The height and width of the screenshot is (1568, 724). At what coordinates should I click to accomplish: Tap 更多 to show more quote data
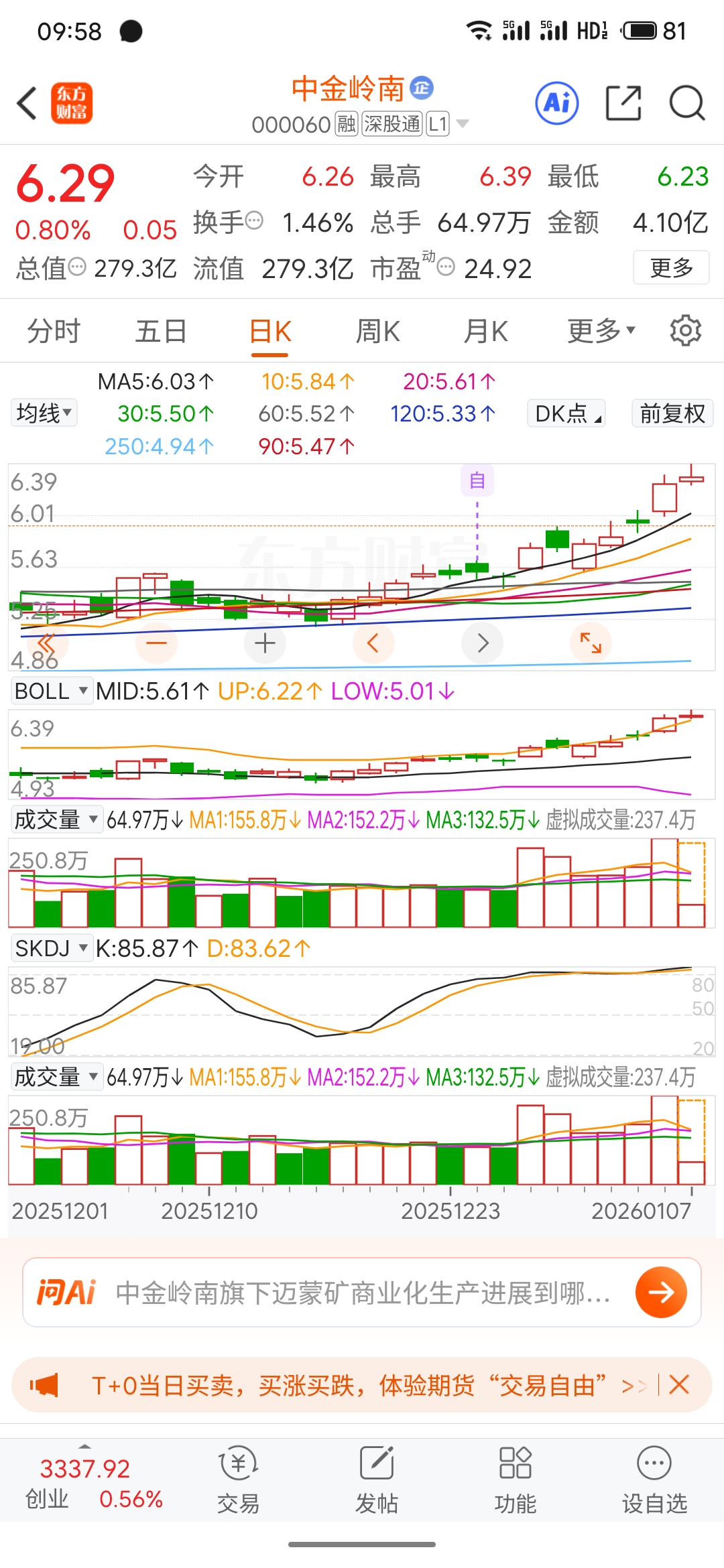pos(670,268)
